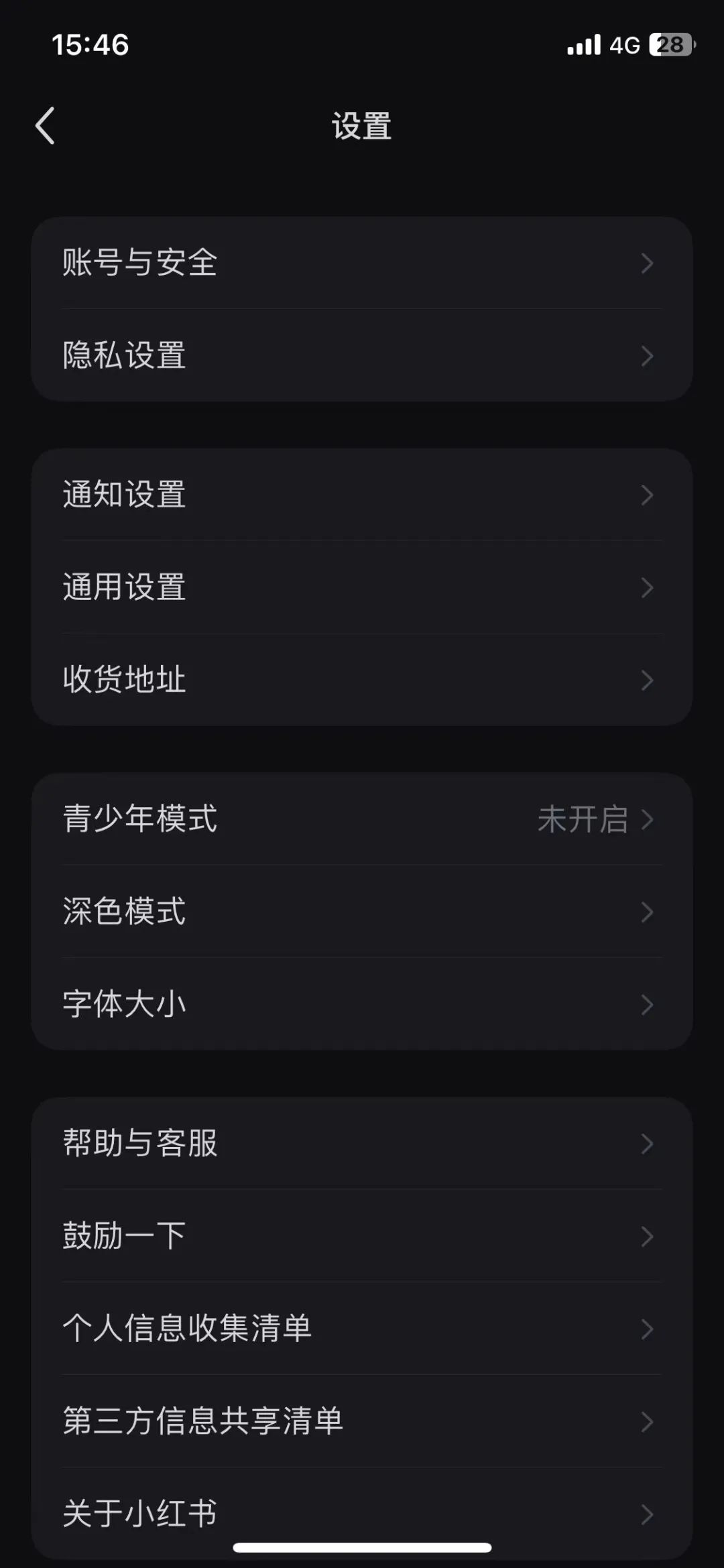Viewport: 724px width, 1568px height.
Task: Tap the battery indicator in status bar
Action: click(x=670, y=44)
